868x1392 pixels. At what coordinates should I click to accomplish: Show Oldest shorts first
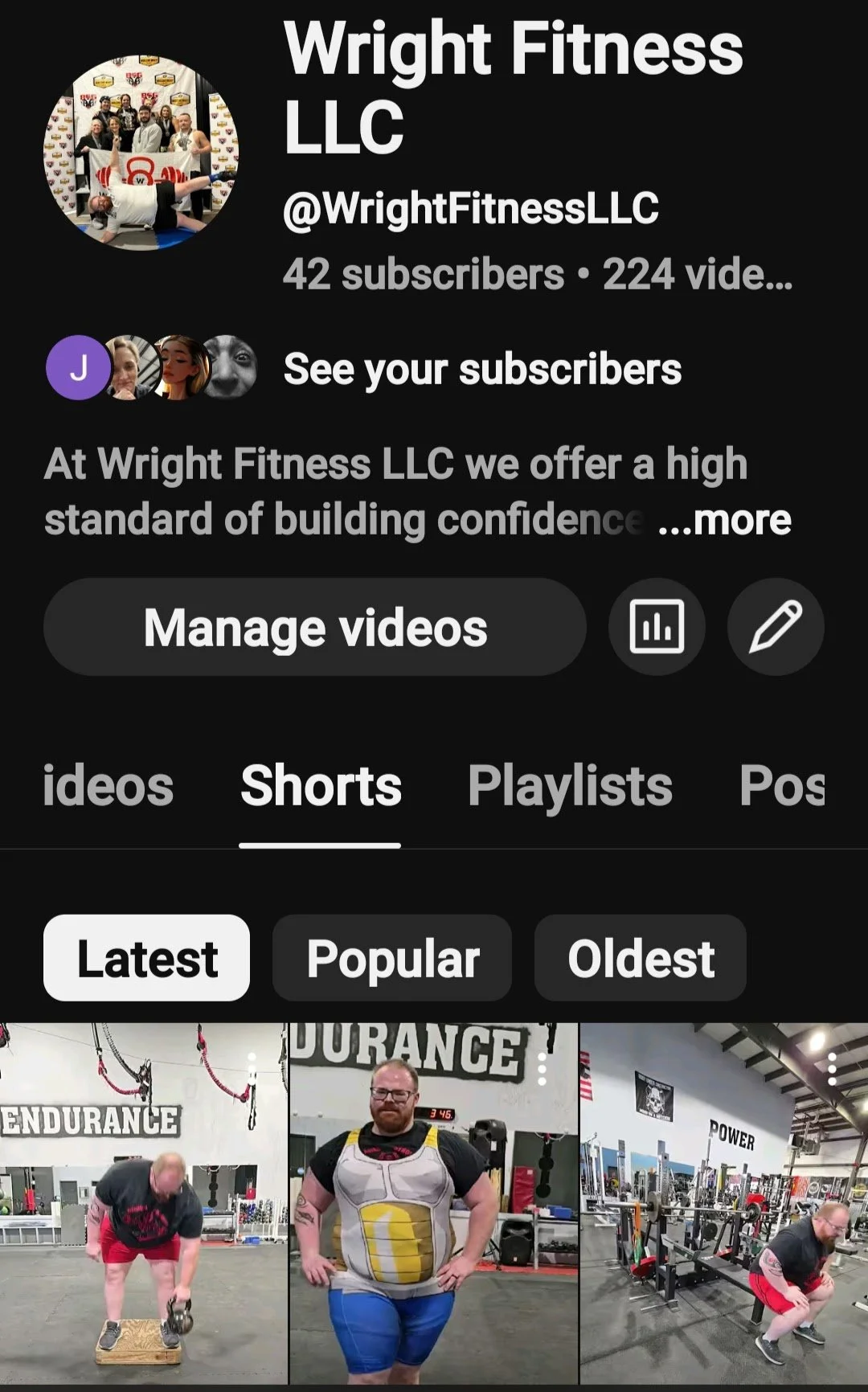pyautogui.click(x=641, y=958)
